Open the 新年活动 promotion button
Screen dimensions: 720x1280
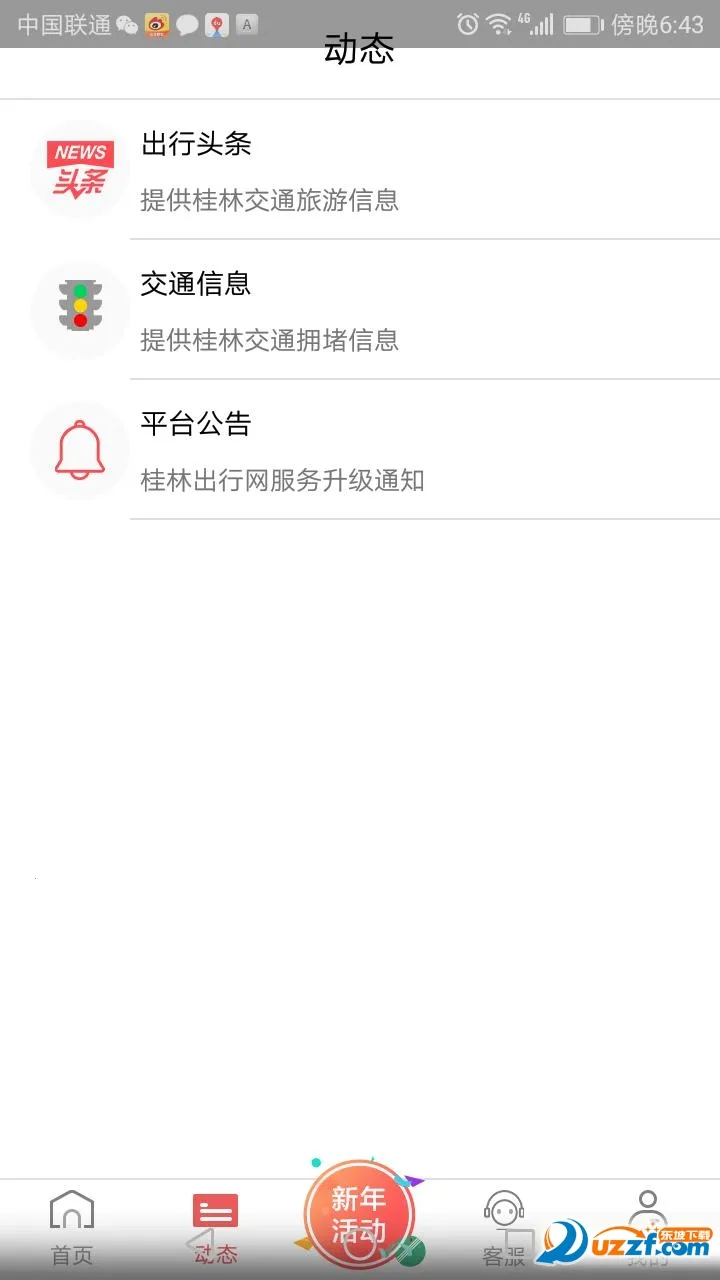click(x=359, y=1214)
